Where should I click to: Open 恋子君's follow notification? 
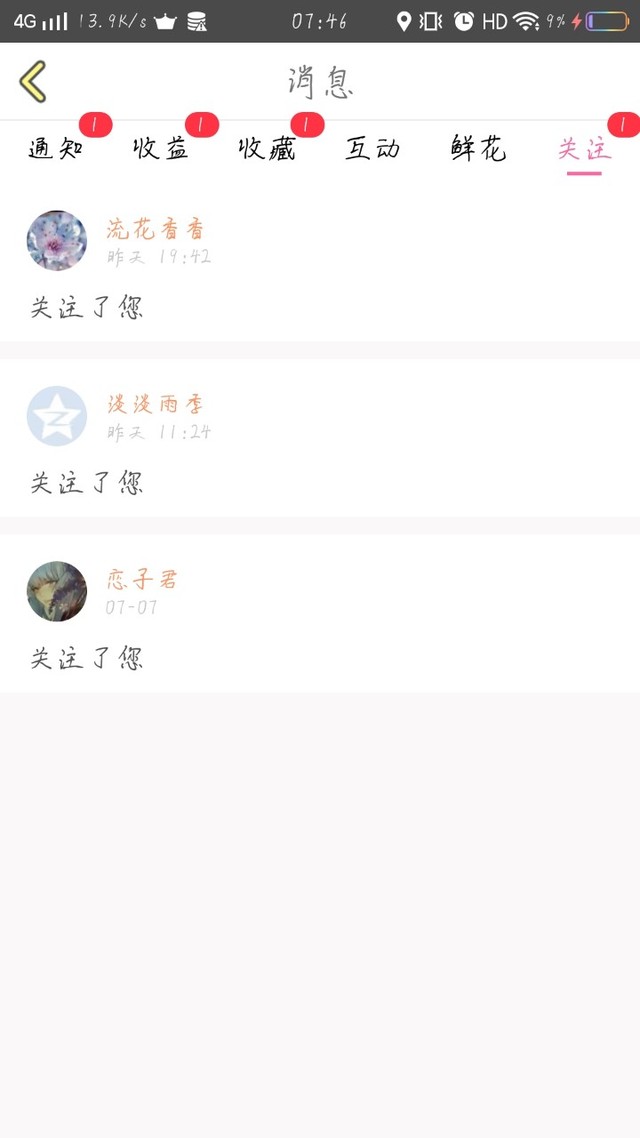320,615
